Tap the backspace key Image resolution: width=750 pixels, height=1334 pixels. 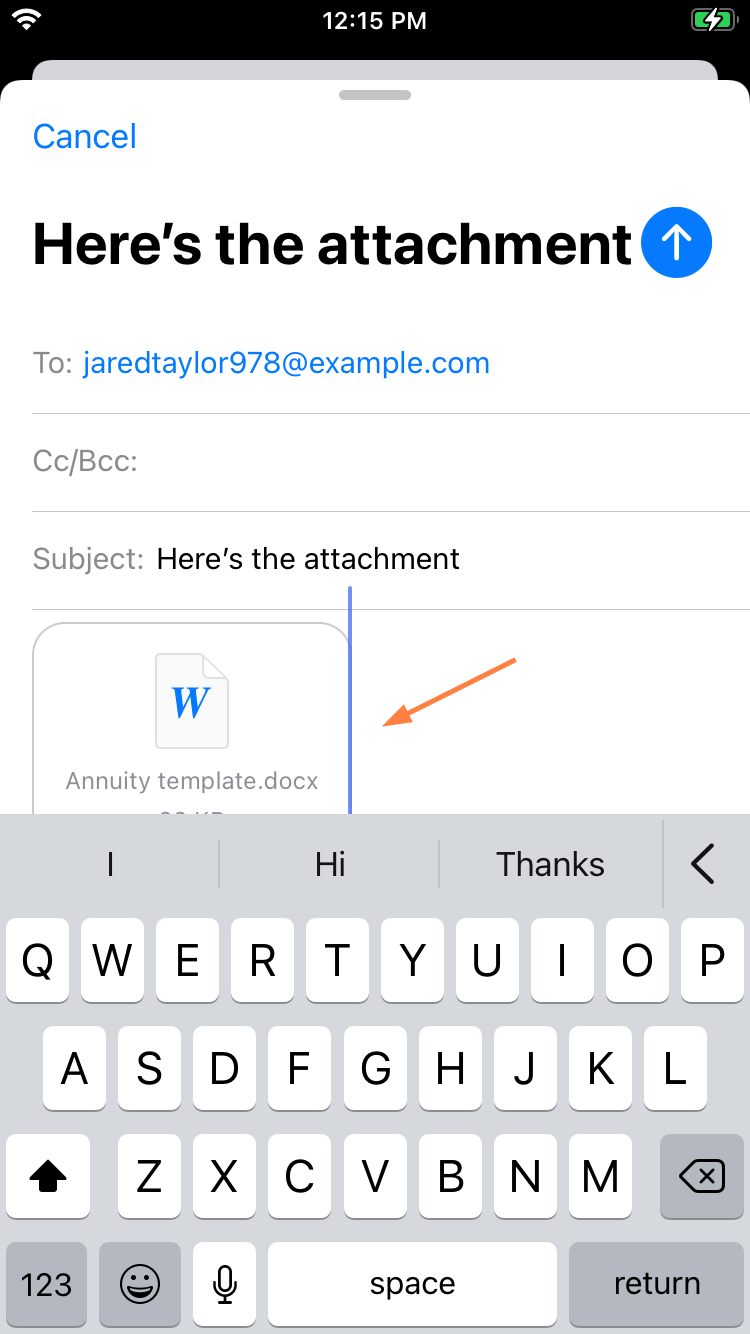click(x=702, y=1177)
